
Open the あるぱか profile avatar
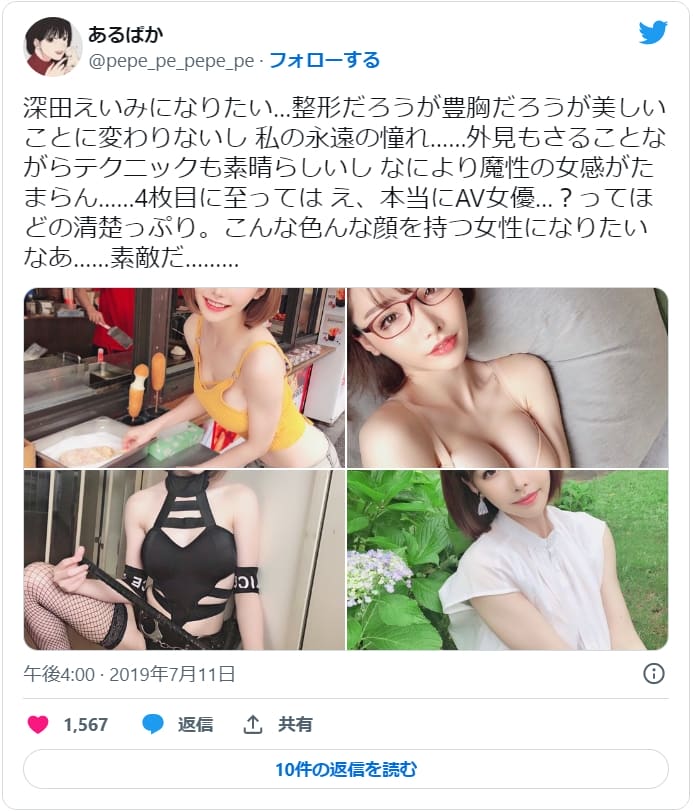pos(53,46)
